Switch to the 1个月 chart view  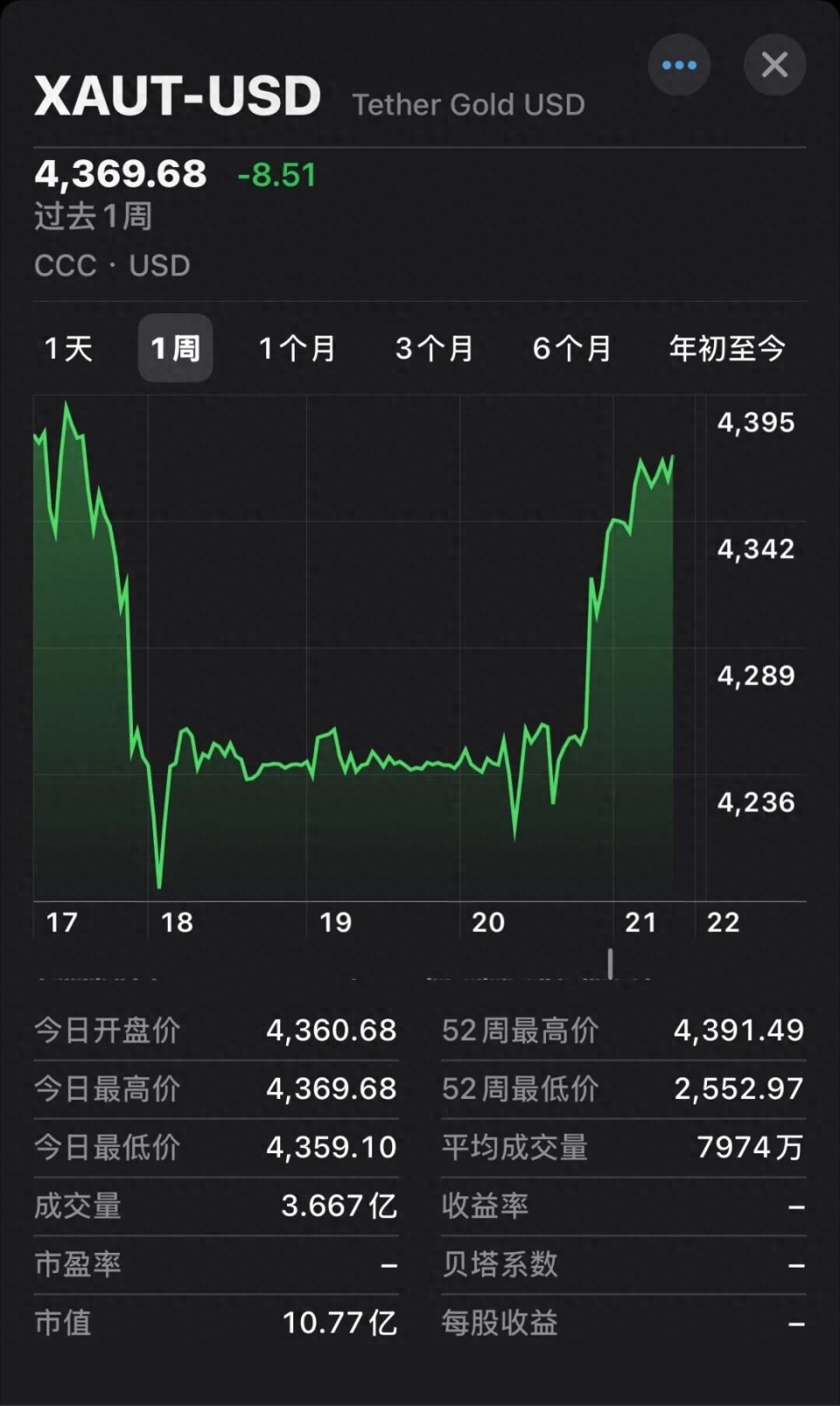click(297, 348)
